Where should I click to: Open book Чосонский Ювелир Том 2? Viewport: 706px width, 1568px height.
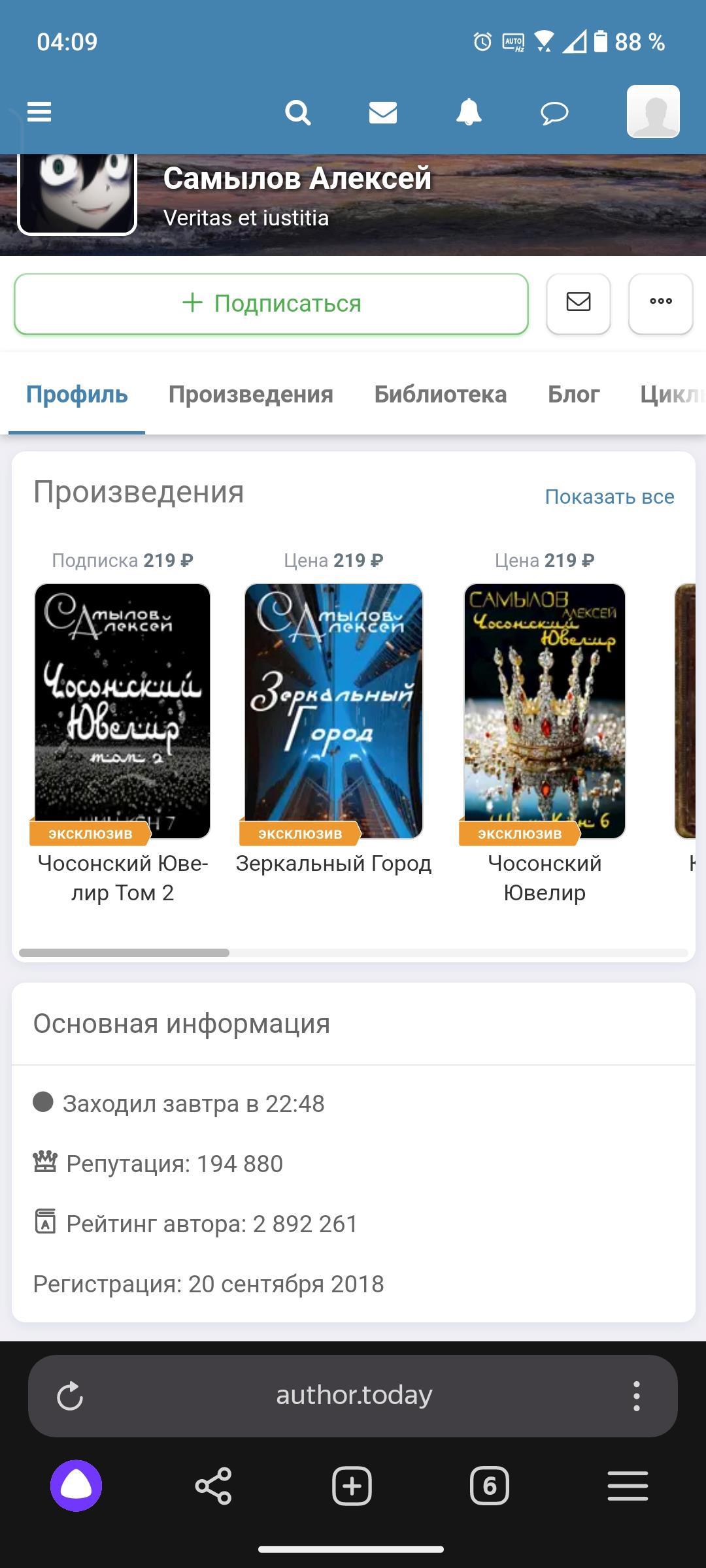tap(123, 711)
